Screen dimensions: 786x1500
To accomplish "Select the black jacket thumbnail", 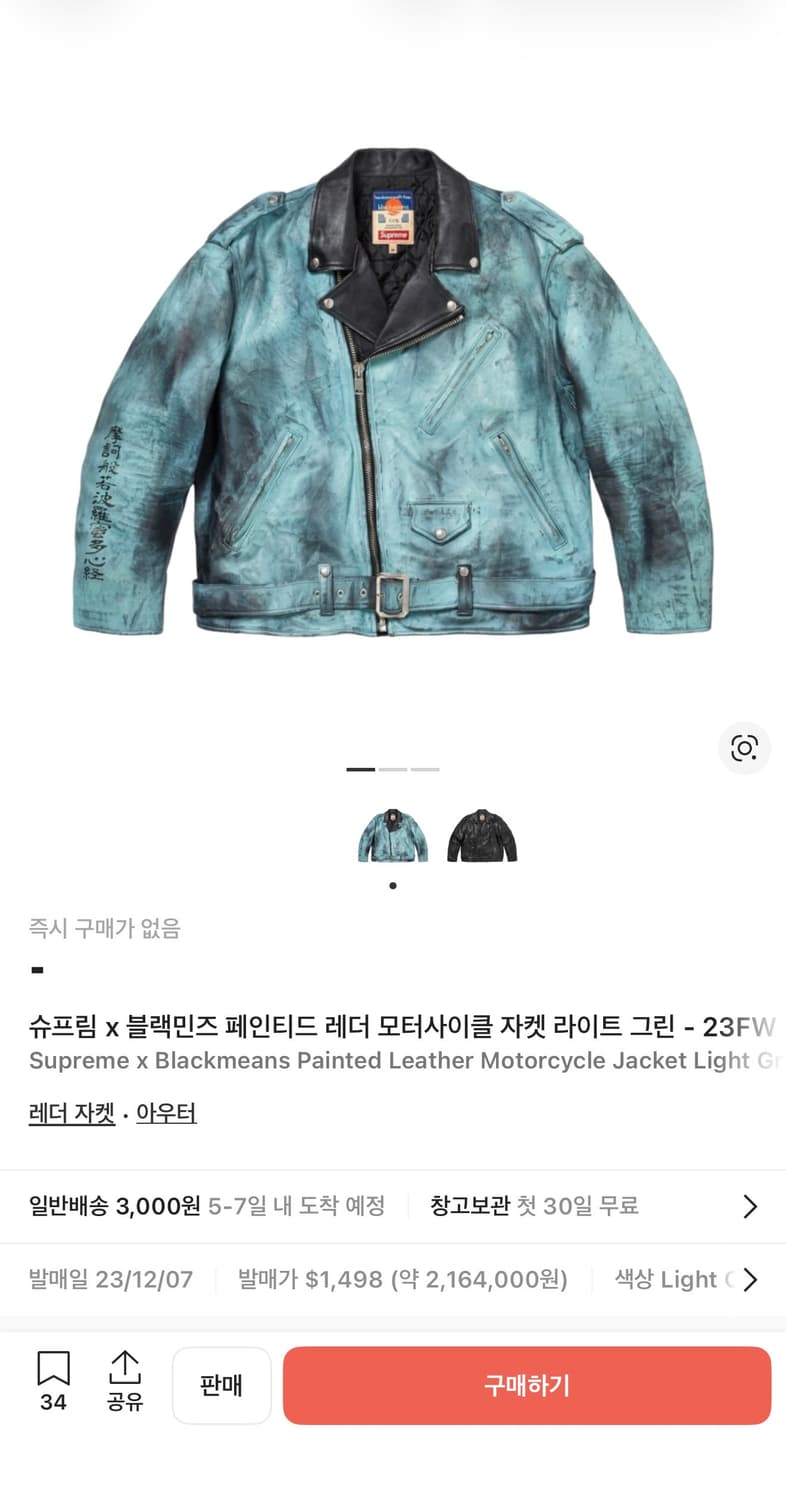I will (481, 835).
